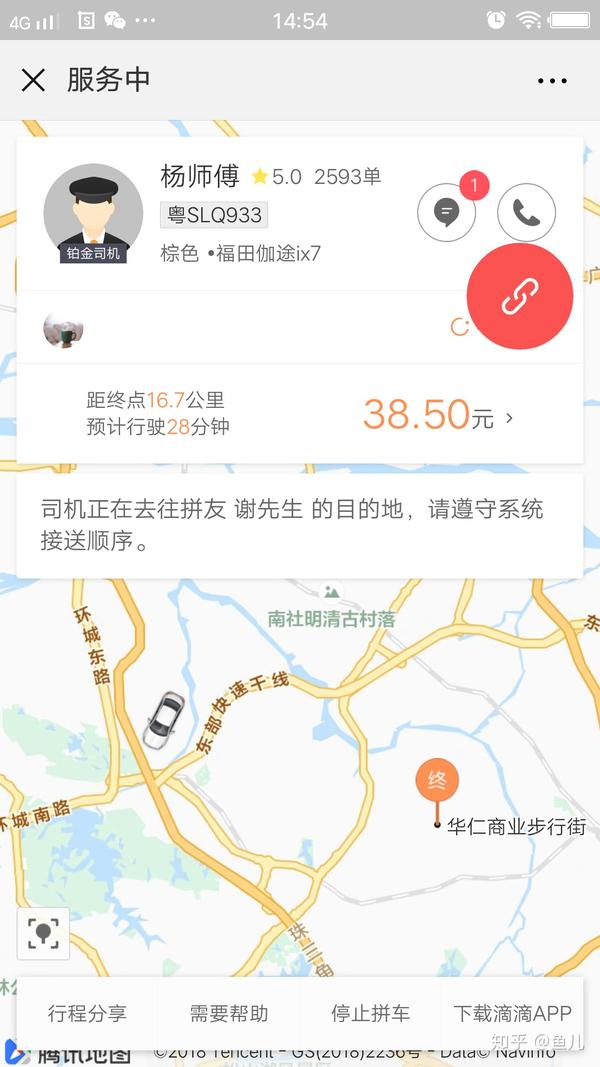View fare details for 38.50元

[438, 415]
